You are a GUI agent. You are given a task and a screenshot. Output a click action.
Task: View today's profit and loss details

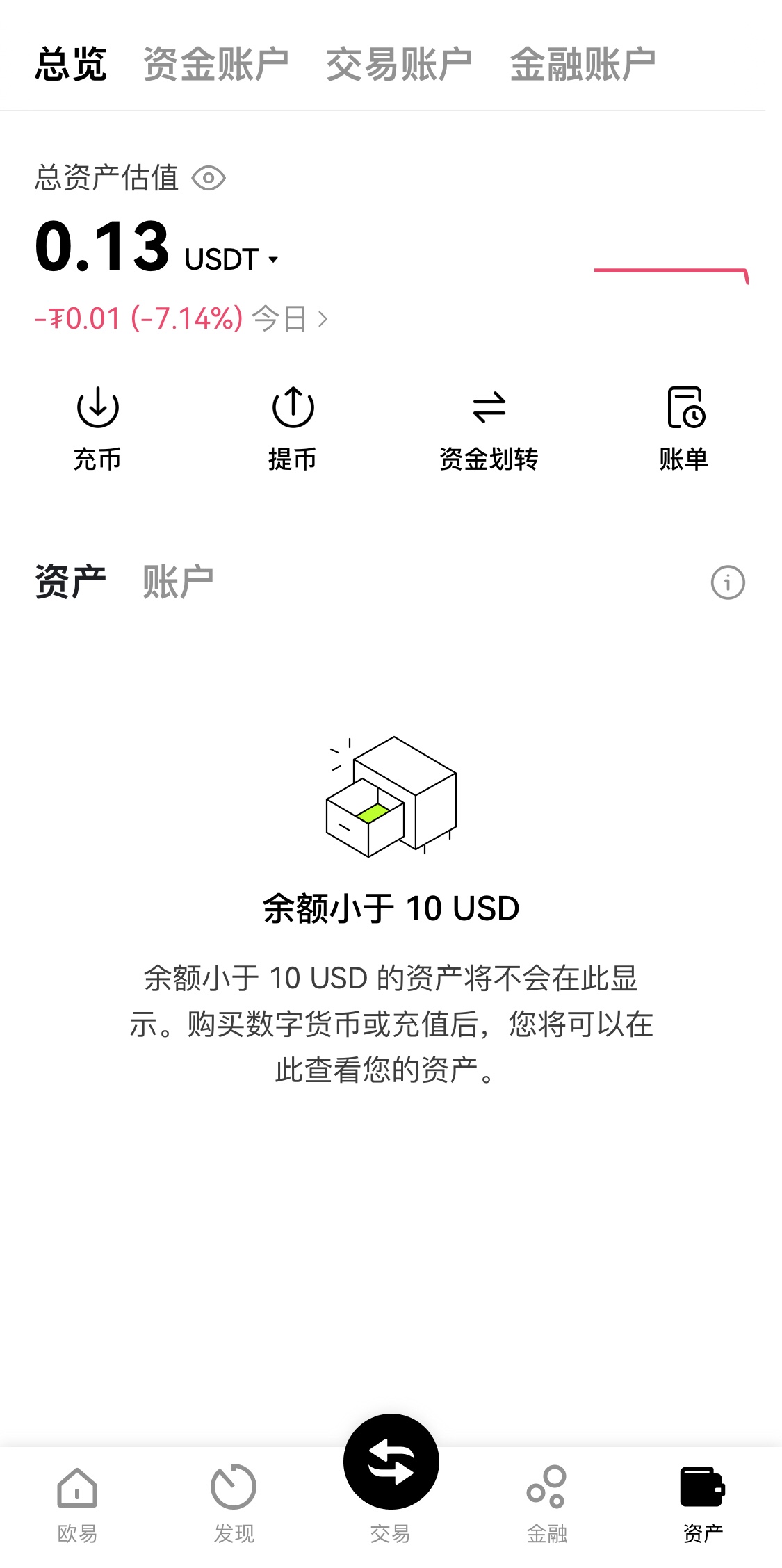point(181,319)
